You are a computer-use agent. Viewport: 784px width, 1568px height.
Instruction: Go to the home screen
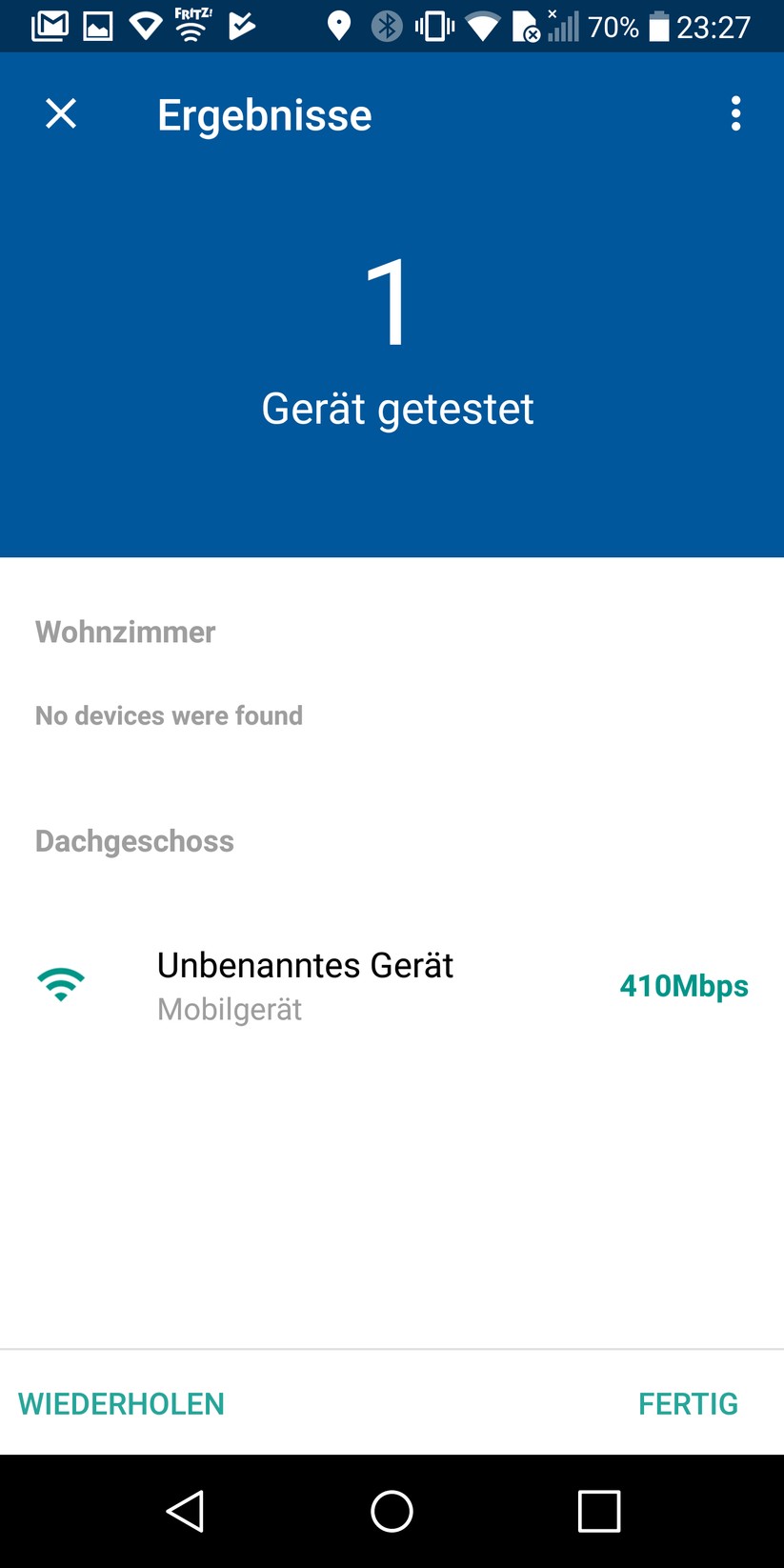392,1511
